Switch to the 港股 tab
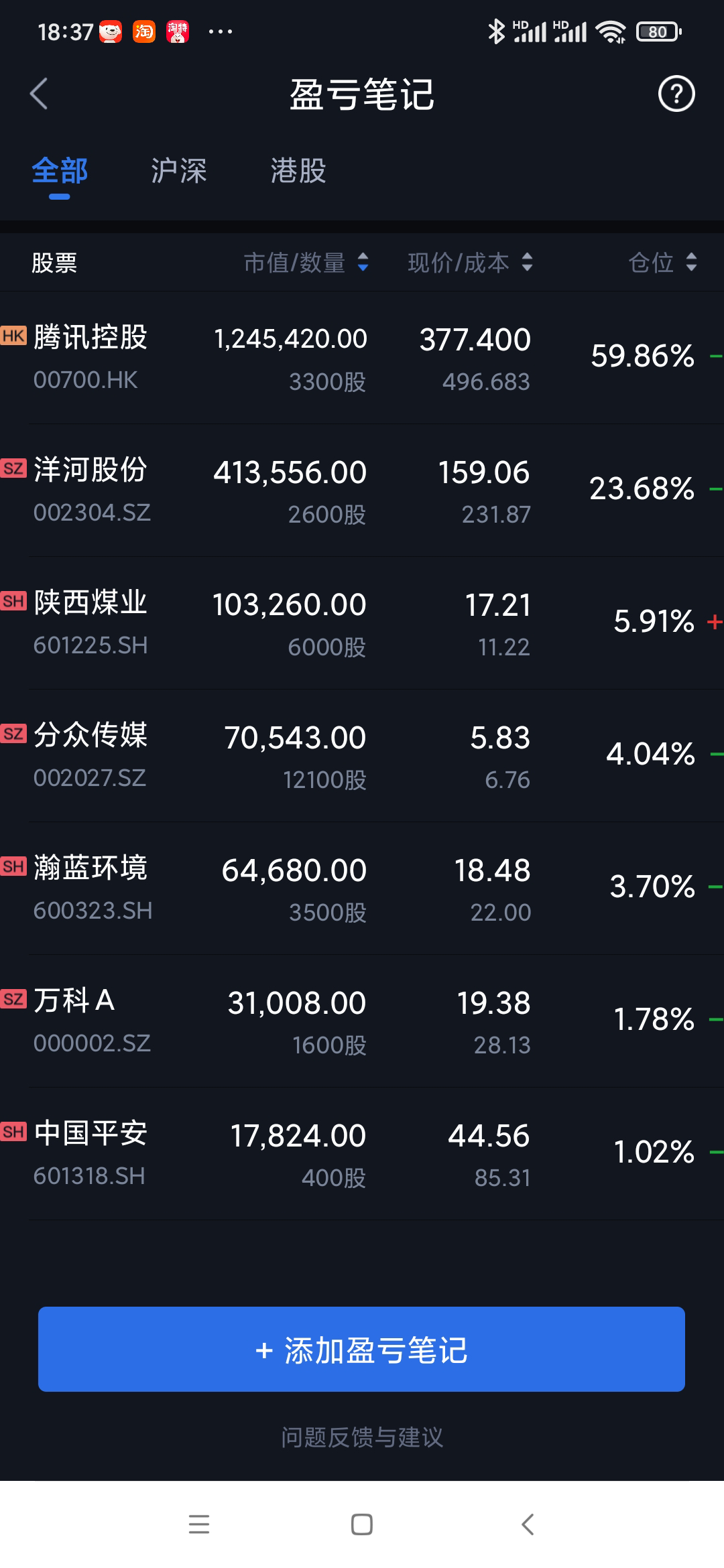The image size is (724, 1568). click(298, 171)
